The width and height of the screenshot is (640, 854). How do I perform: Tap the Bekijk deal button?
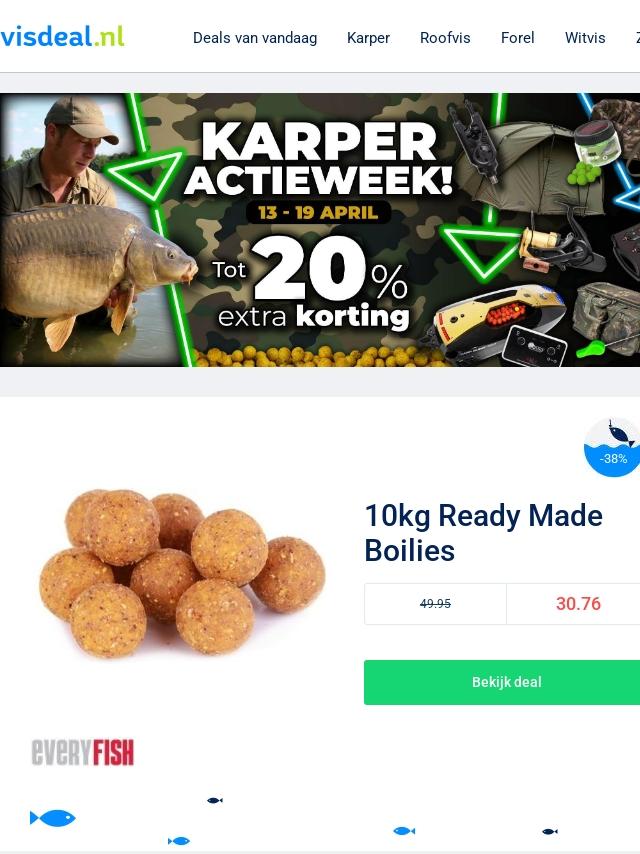505,682
